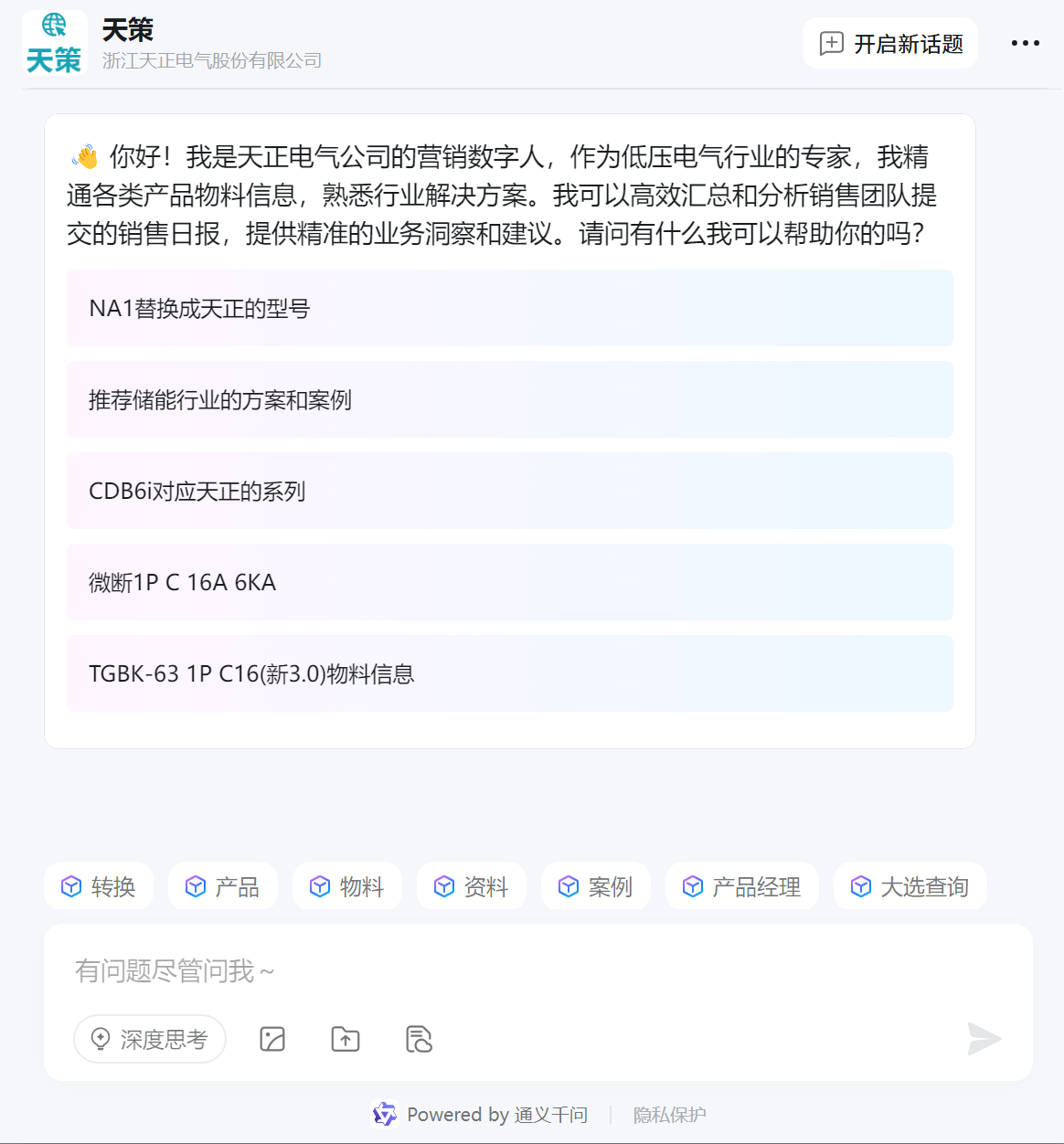The image size is (1064, 1144).
Task: Open the three-dot overflow menu
Action: 1025,43
